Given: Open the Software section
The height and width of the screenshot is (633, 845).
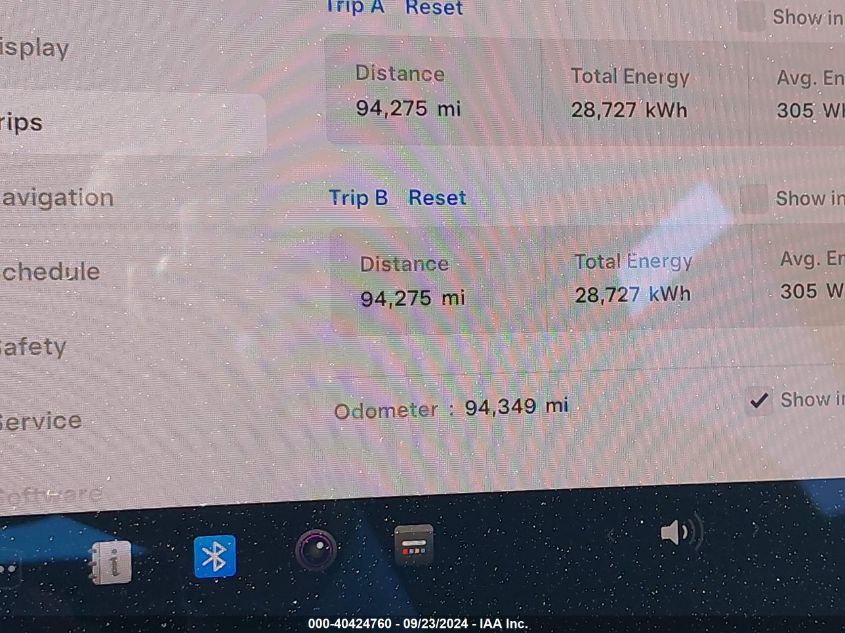Looking at the screenshot, I should (50, 494).
